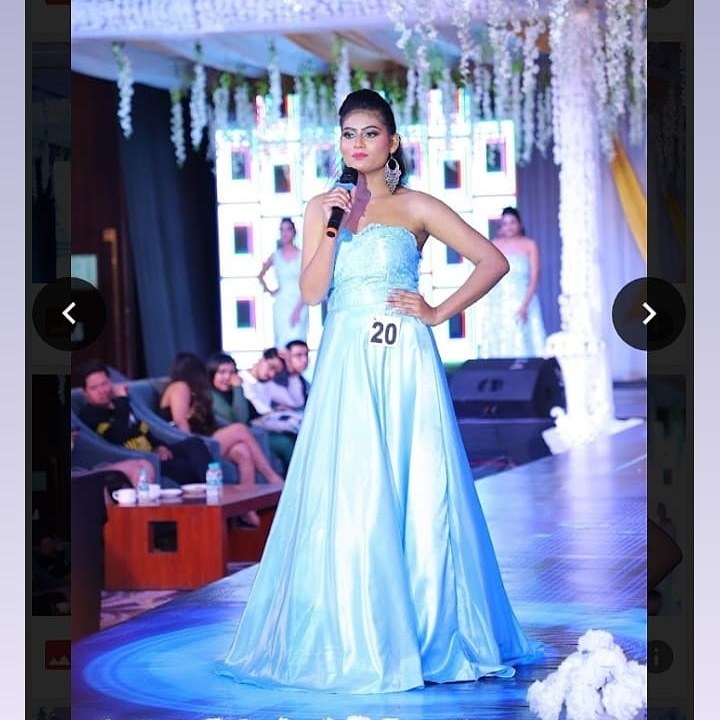Go to the next photo
Image resolution: width=720 pixels, height=720 pixels.
pyautogui.click(x=648, y=314)
